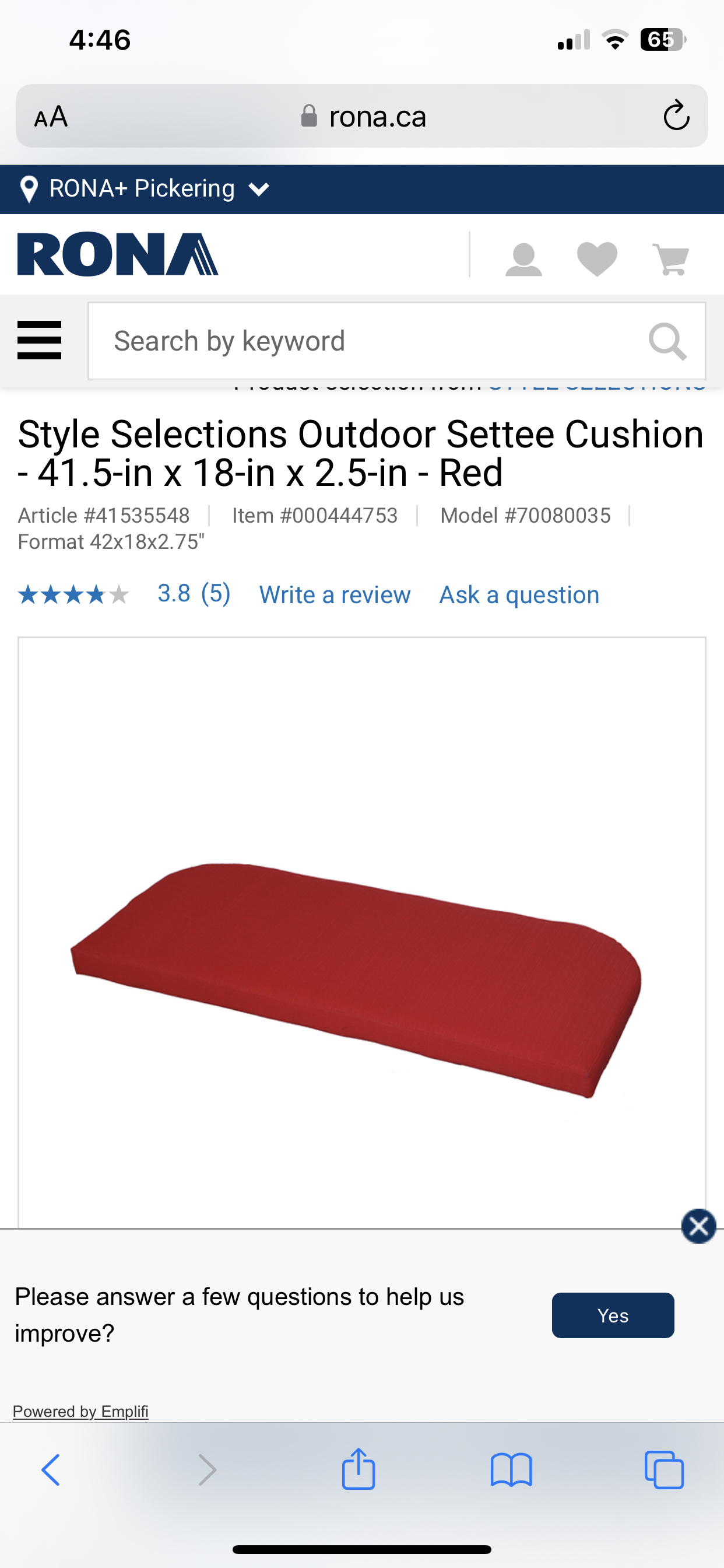The image size is (724, 1568).
Task: Go back to the previous page
Action: (x=51, y=1471)
